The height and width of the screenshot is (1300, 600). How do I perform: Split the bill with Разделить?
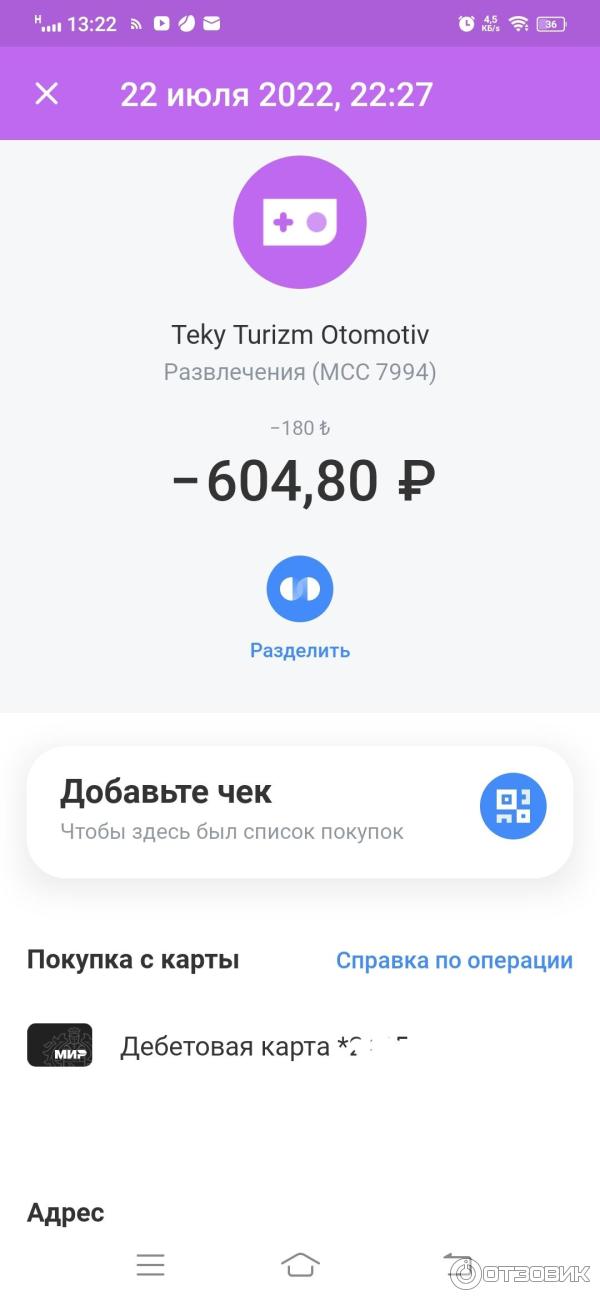(x=300, y=590)
